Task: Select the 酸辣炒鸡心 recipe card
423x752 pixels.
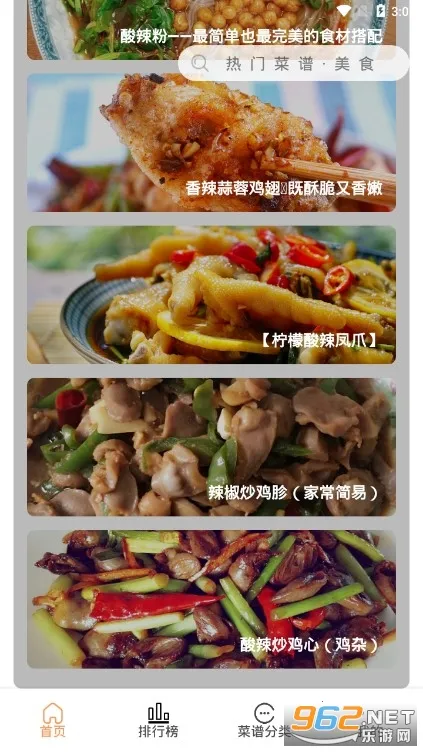Action: coord(212,599)
